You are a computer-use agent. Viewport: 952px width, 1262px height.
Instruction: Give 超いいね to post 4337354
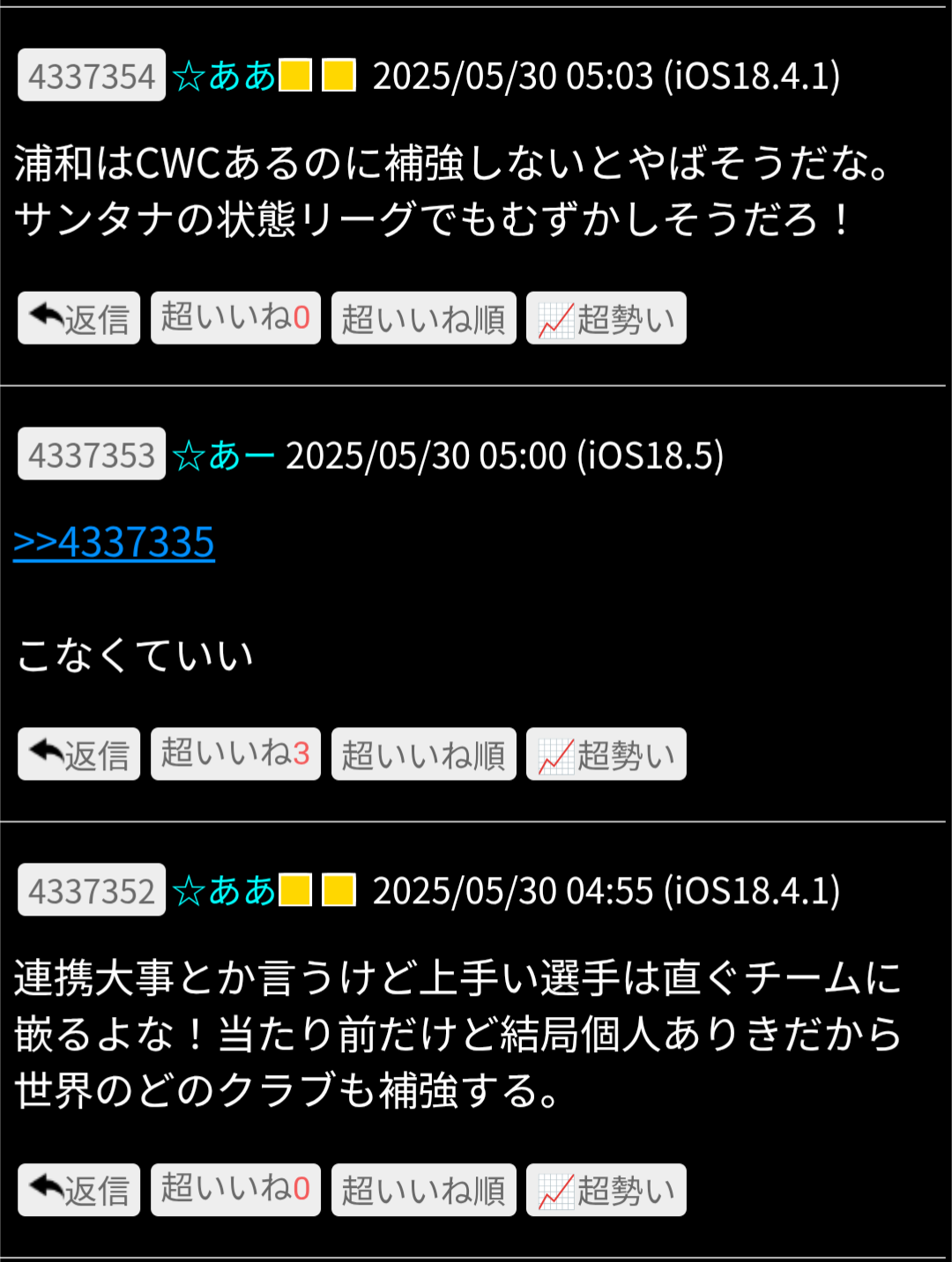pyautogui.click(x=235, y=318)
